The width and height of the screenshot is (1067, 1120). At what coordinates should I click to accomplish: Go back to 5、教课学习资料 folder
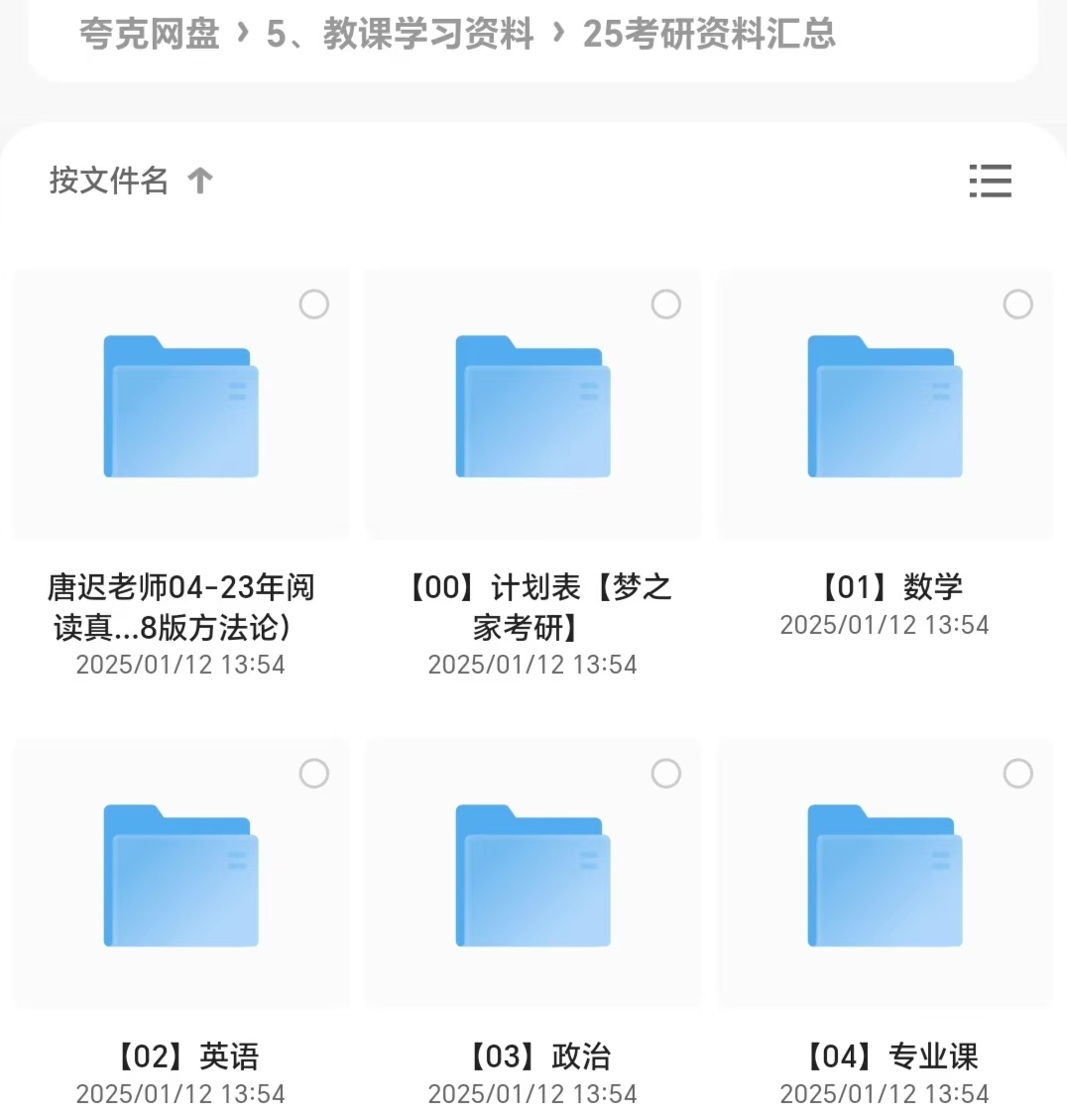400,34
